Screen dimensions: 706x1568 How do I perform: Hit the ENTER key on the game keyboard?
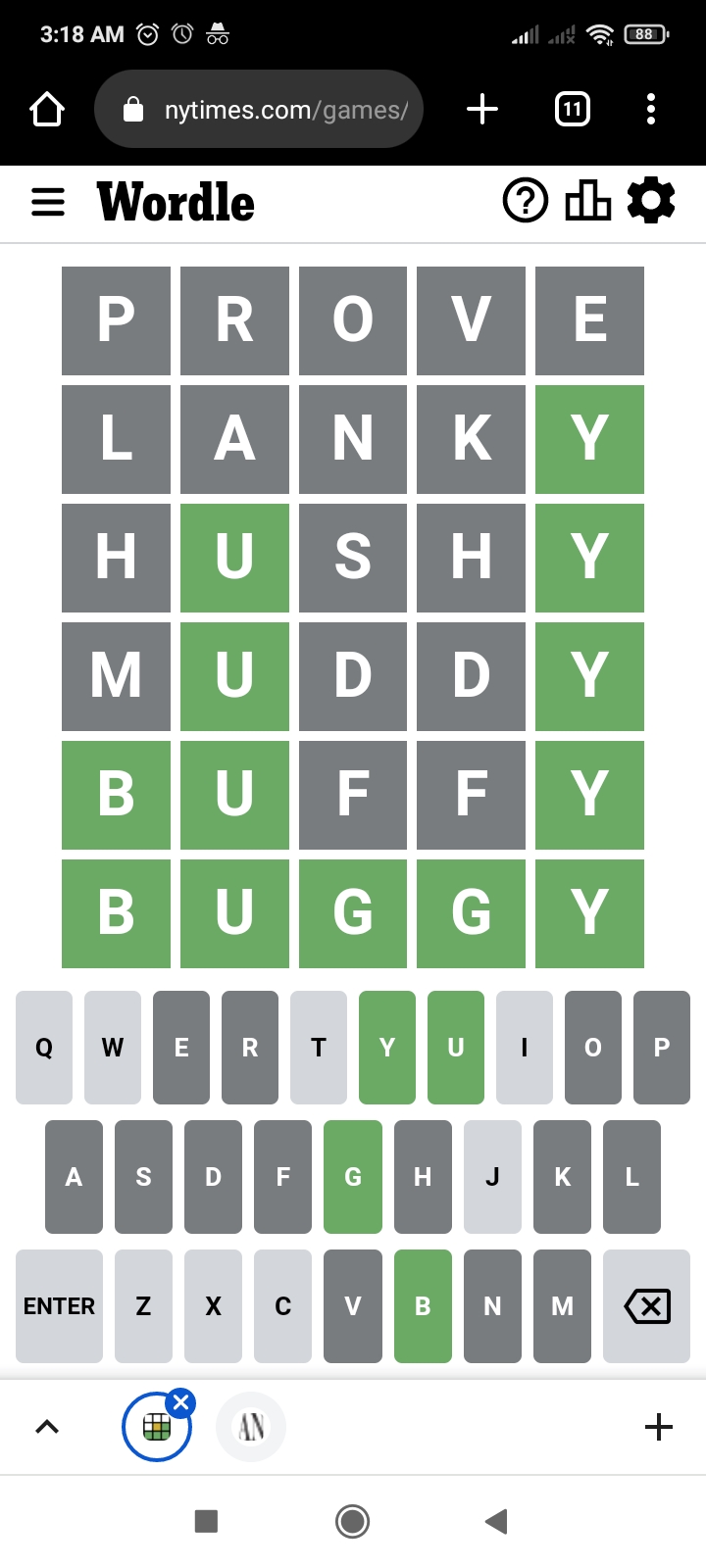coord(59,1306)
